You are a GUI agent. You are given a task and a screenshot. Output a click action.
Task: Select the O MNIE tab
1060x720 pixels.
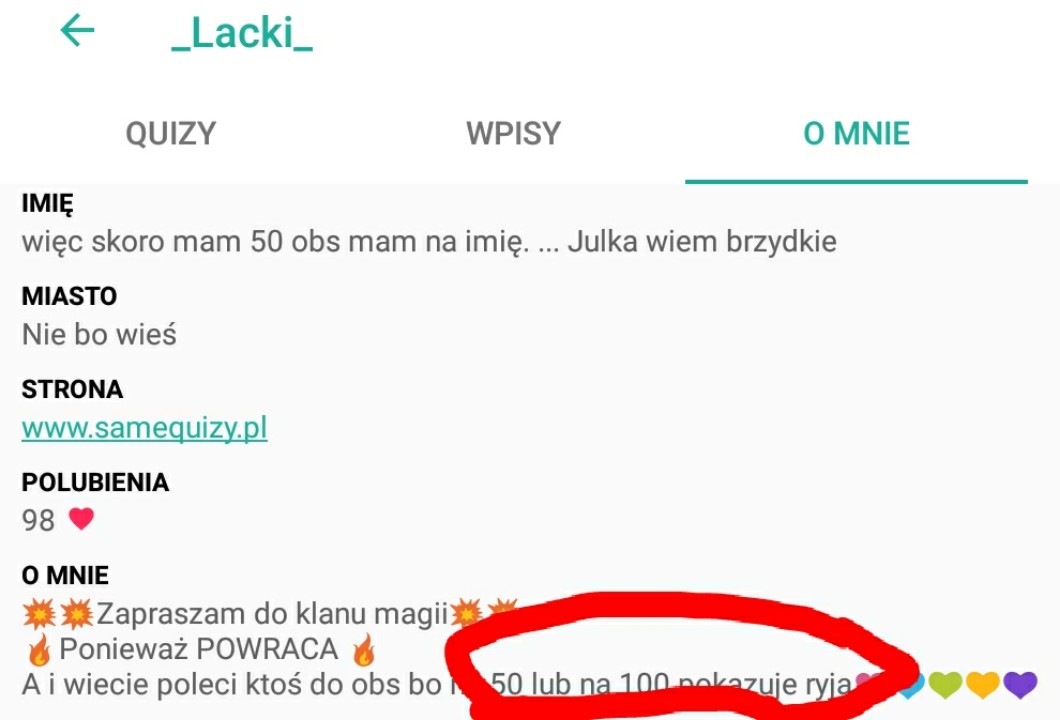pos(856,133)
